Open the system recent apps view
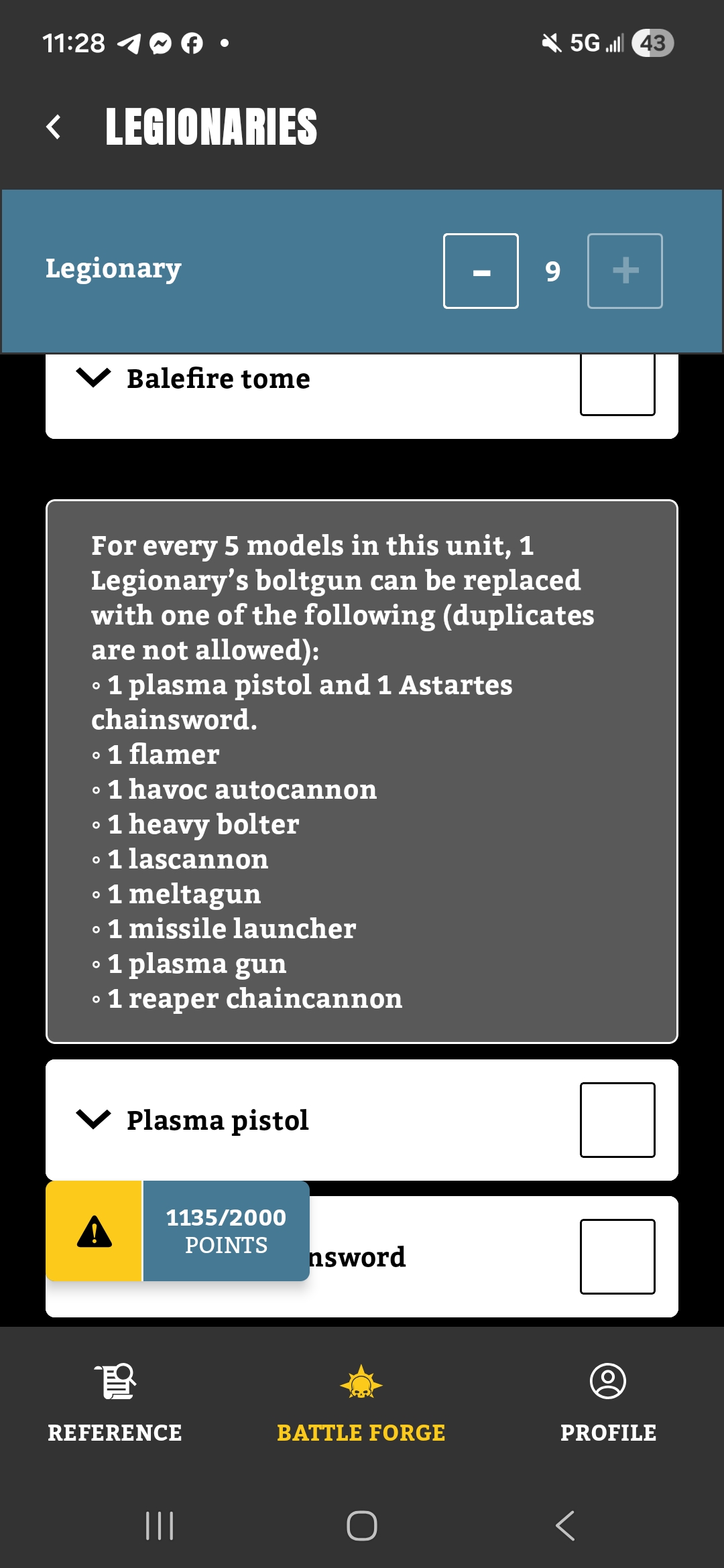 click(160, 1526)
